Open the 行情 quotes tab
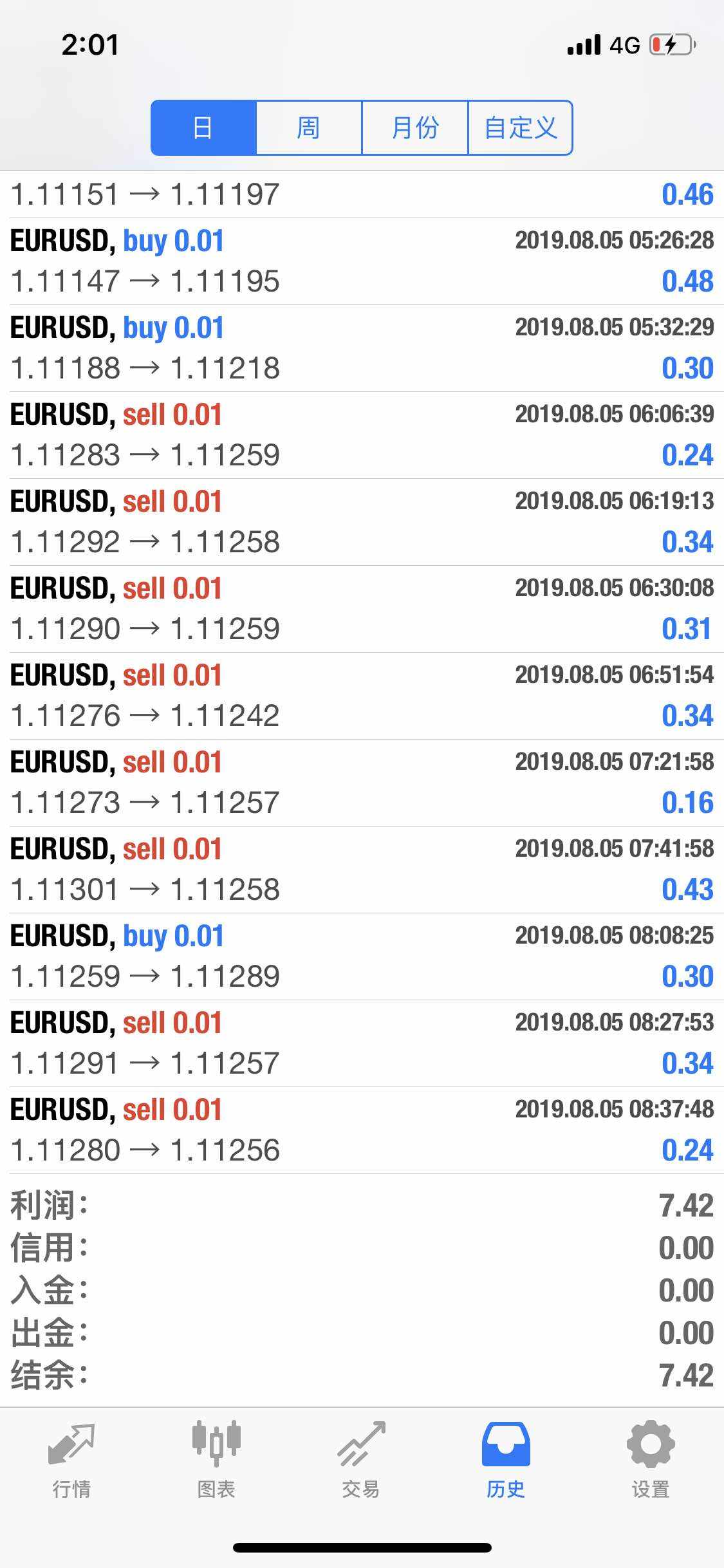Screen dimensions: 724x1568 point(71,1460)
